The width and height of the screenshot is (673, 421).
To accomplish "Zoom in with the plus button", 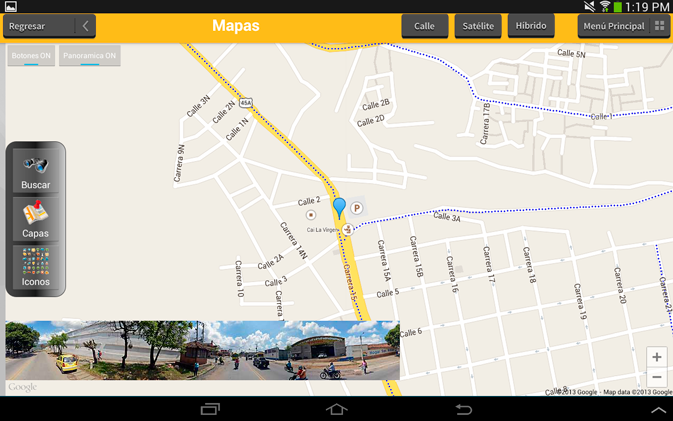I will click(656, 357).
